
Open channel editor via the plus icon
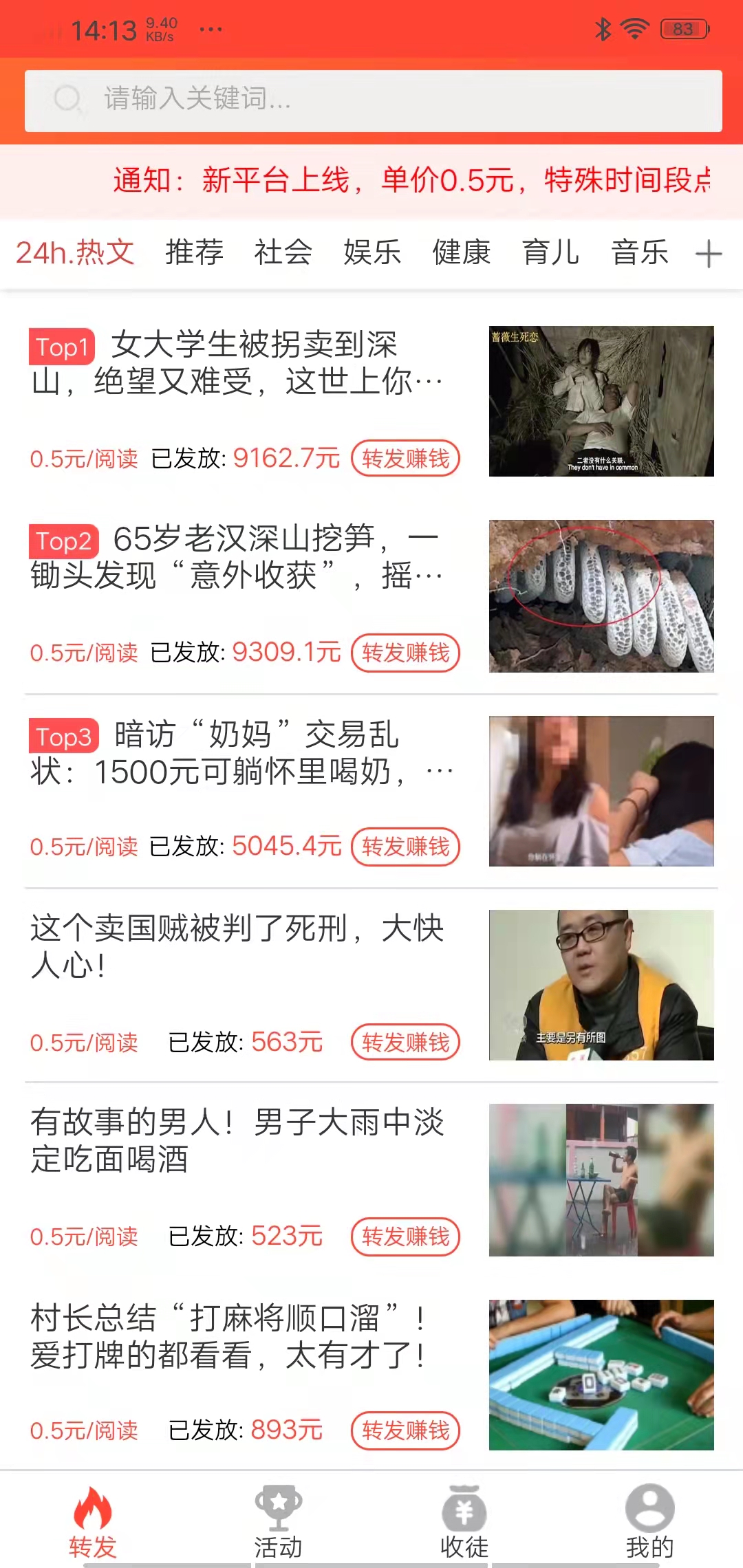tap(709, 254)
